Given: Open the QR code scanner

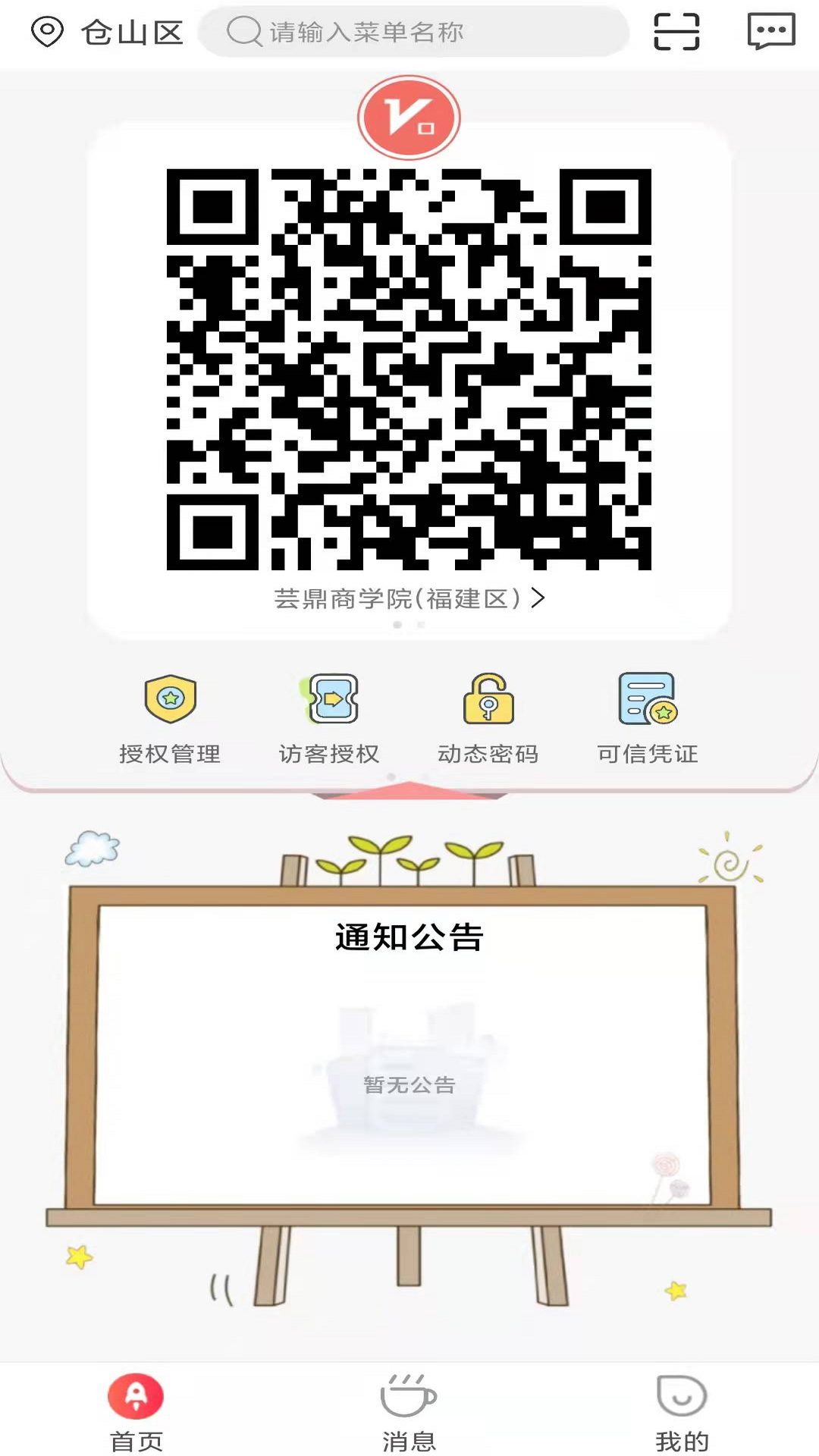Looking at the screenshot, I should [676, 33].
